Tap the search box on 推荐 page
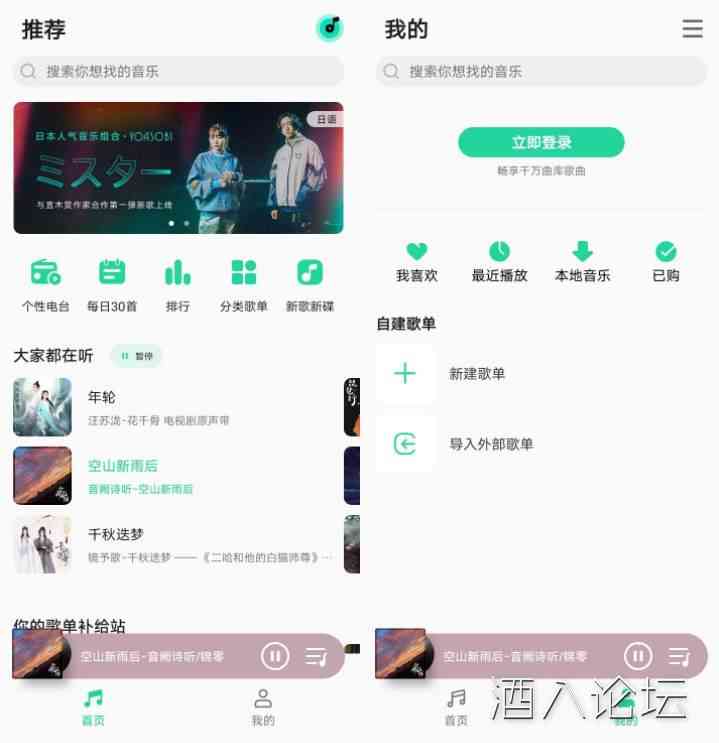The width and height of the screenshot is (719, 743). 178,71
